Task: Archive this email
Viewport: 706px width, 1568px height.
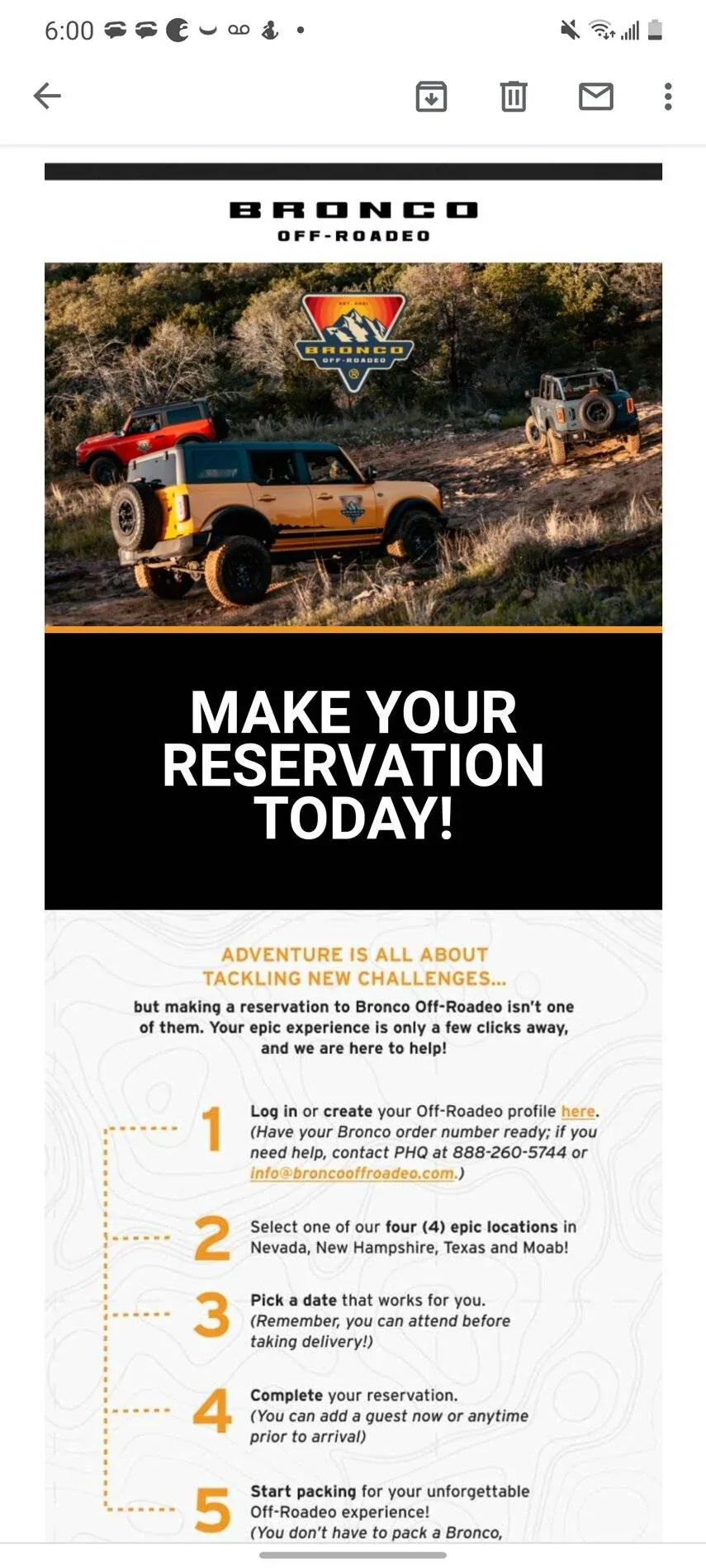Action: tap(431, 97)
